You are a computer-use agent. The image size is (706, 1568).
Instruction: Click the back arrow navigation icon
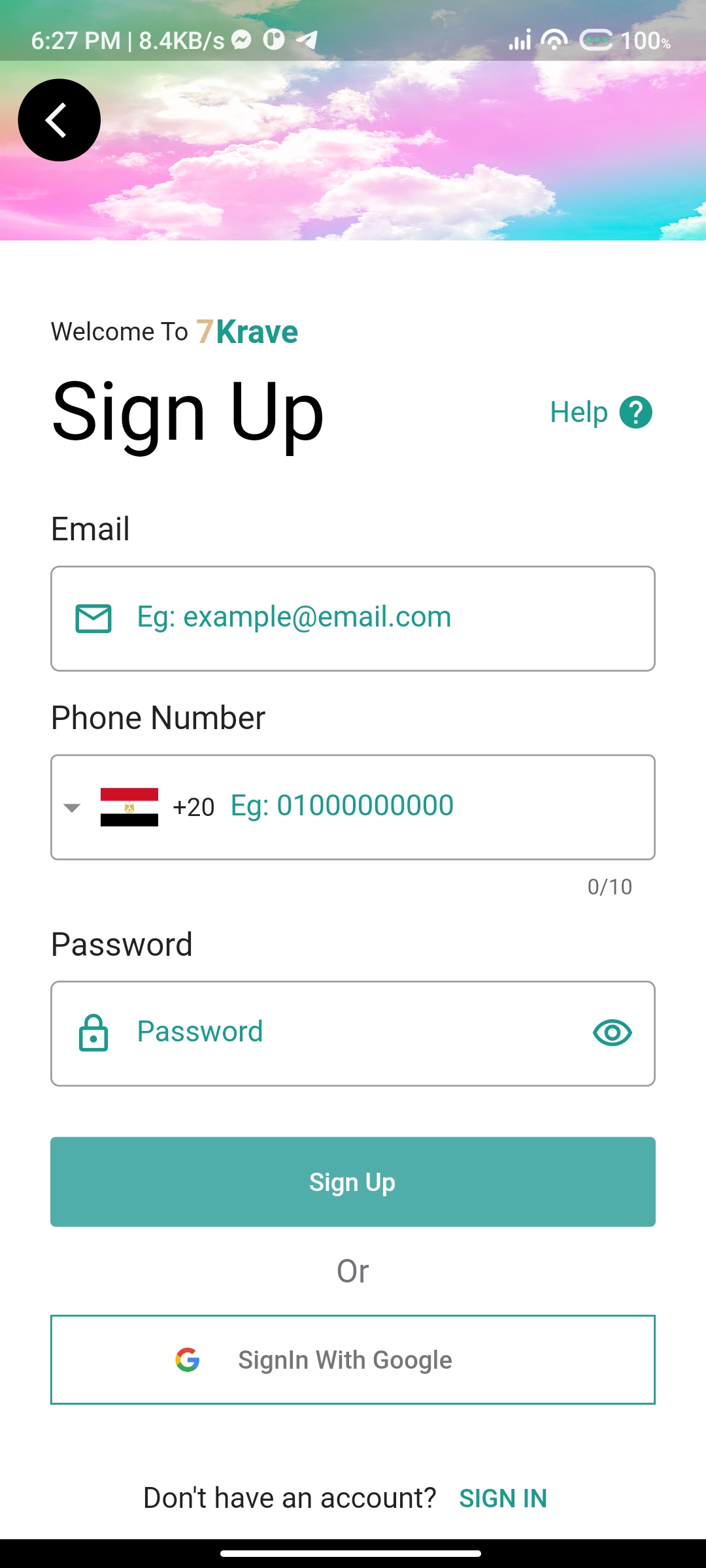coord(59,120)
